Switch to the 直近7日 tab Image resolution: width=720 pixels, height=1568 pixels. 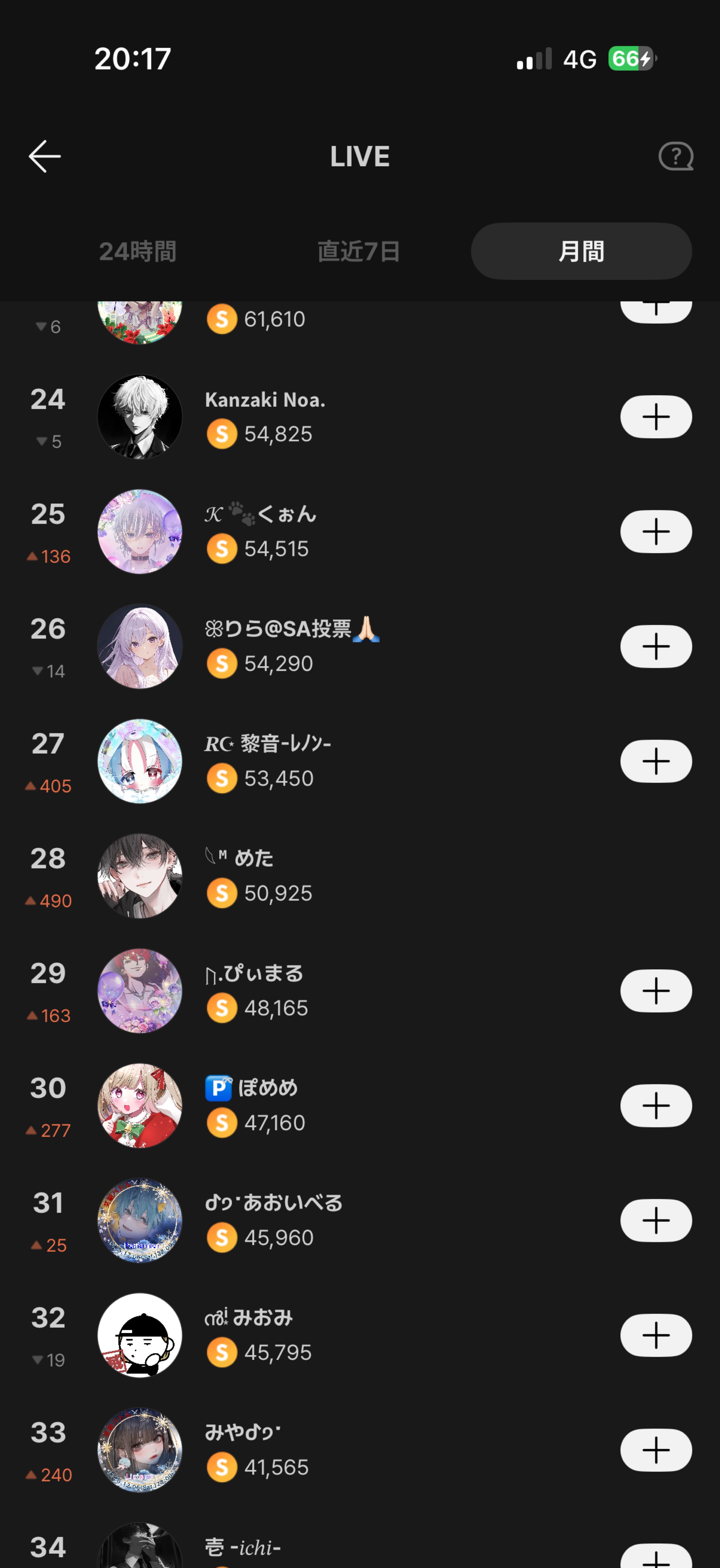[358, 251]
